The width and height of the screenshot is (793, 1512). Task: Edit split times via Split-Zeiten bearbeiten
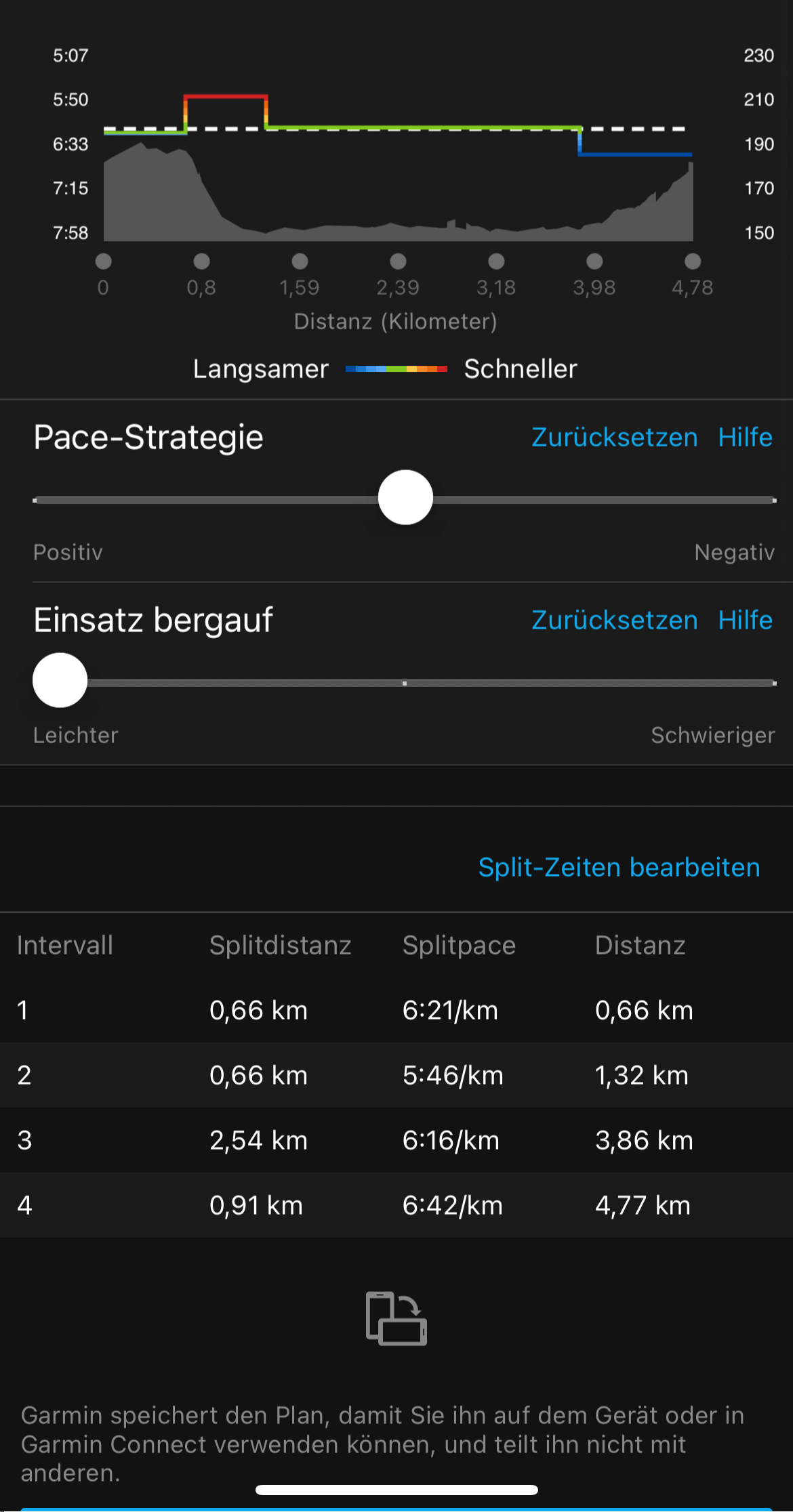(619, 867)
